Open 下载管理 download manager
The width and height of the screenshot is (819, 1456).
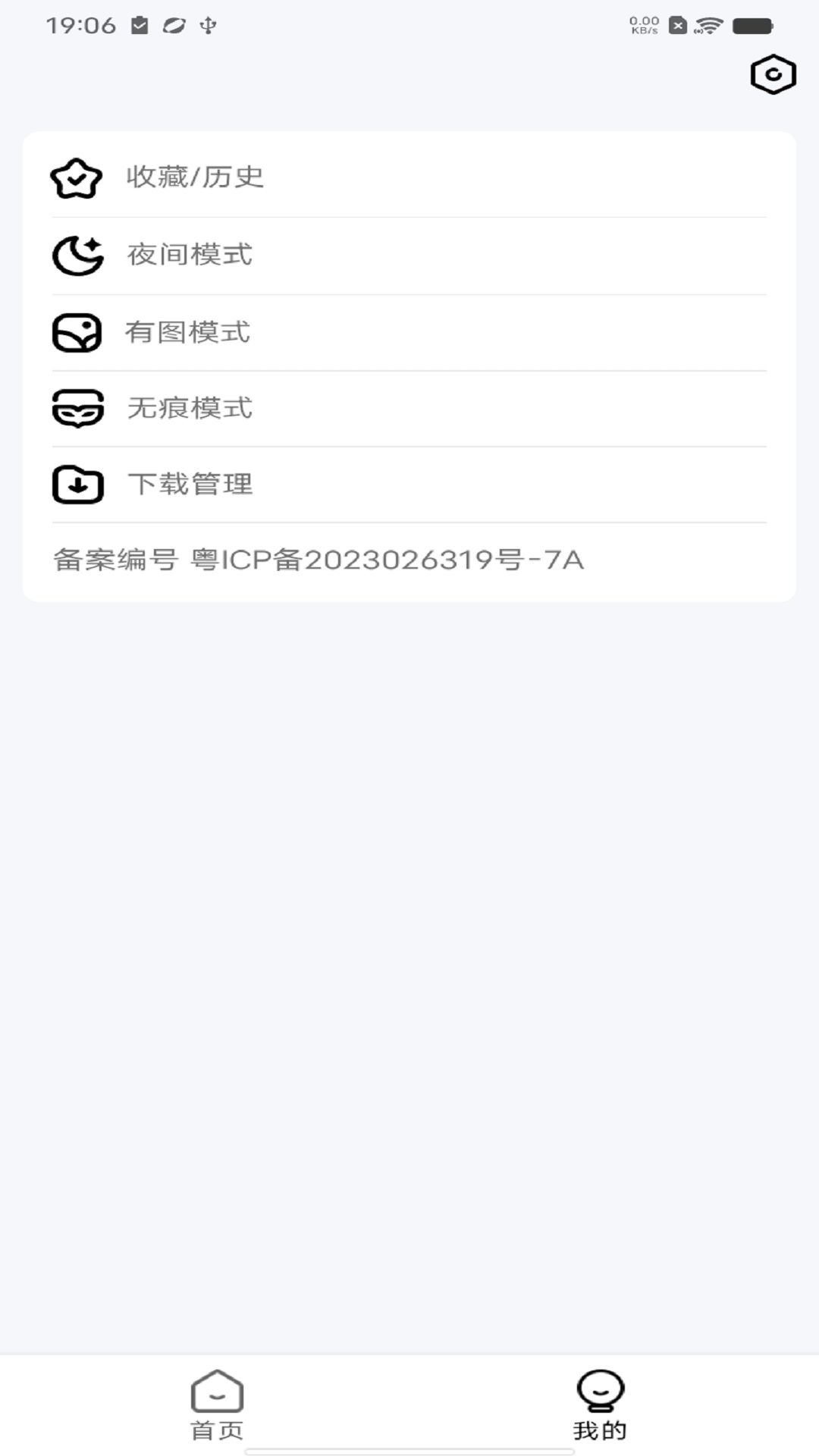pyautogui.click(x=192, y=485)
